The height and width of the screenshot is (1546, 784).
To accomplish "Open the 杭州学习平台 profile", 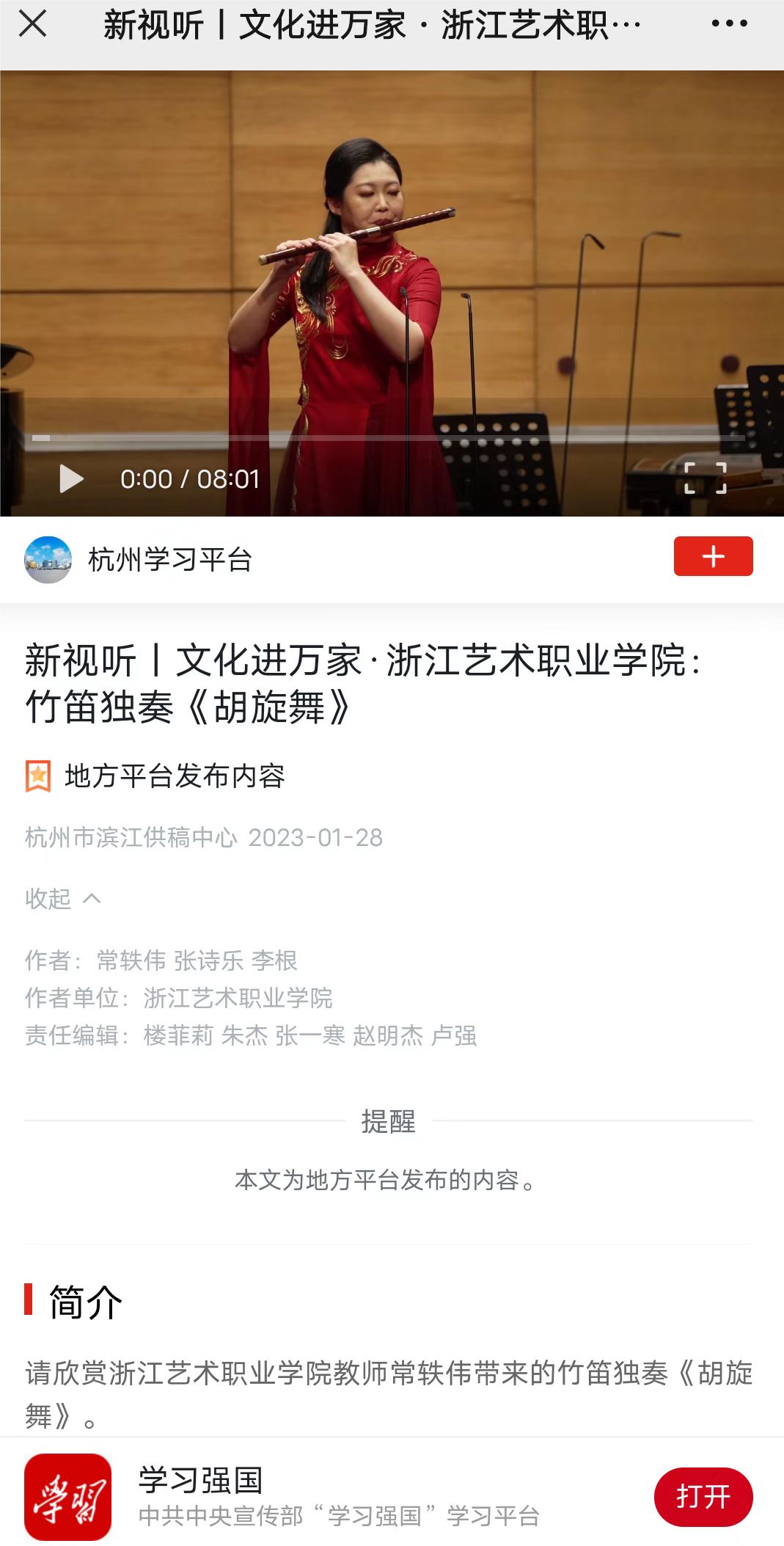I will point(169,560).
